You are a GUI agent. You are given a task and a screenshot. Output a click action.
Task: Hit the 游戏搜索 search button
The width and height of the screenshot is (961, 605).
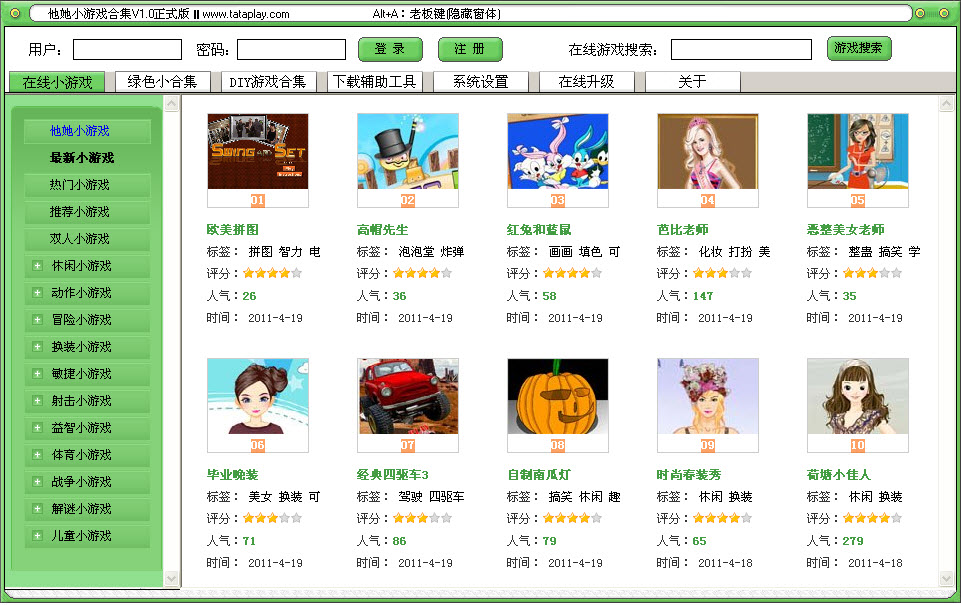pos(859,48)
